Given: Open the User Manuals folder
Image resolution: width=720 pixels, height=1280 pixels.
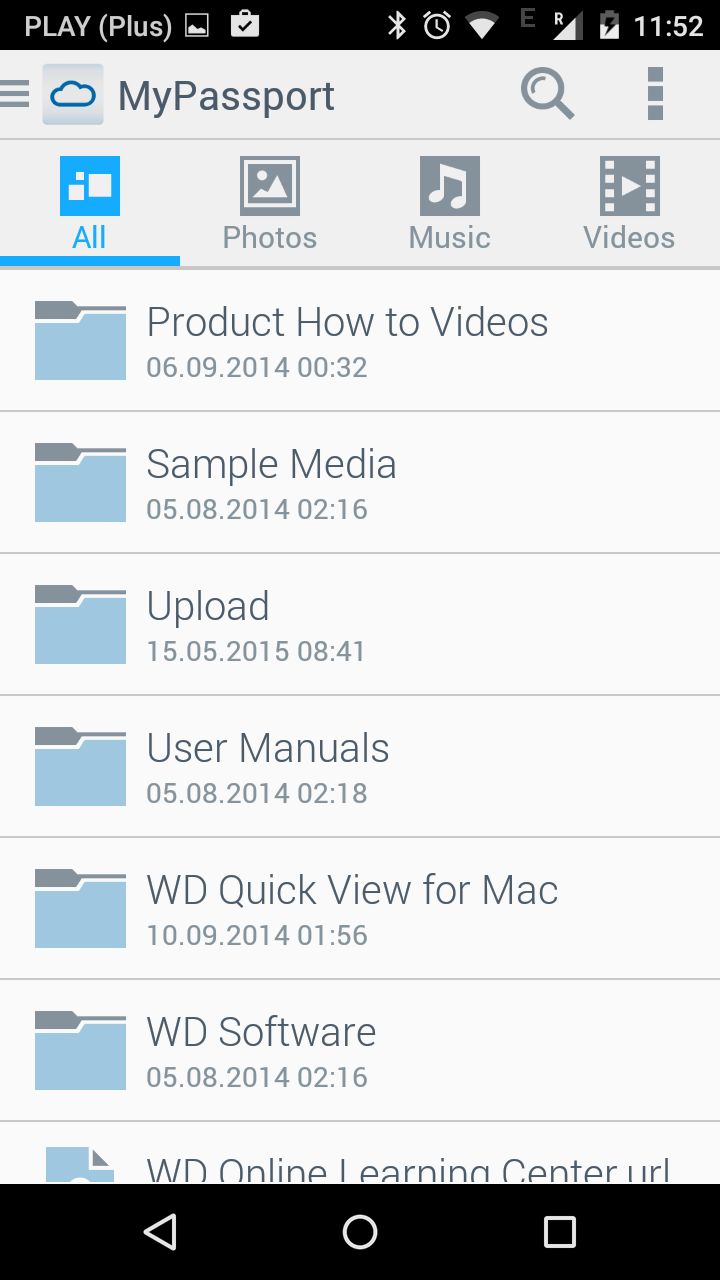Looking at the screenshot, I should point(360,766).
